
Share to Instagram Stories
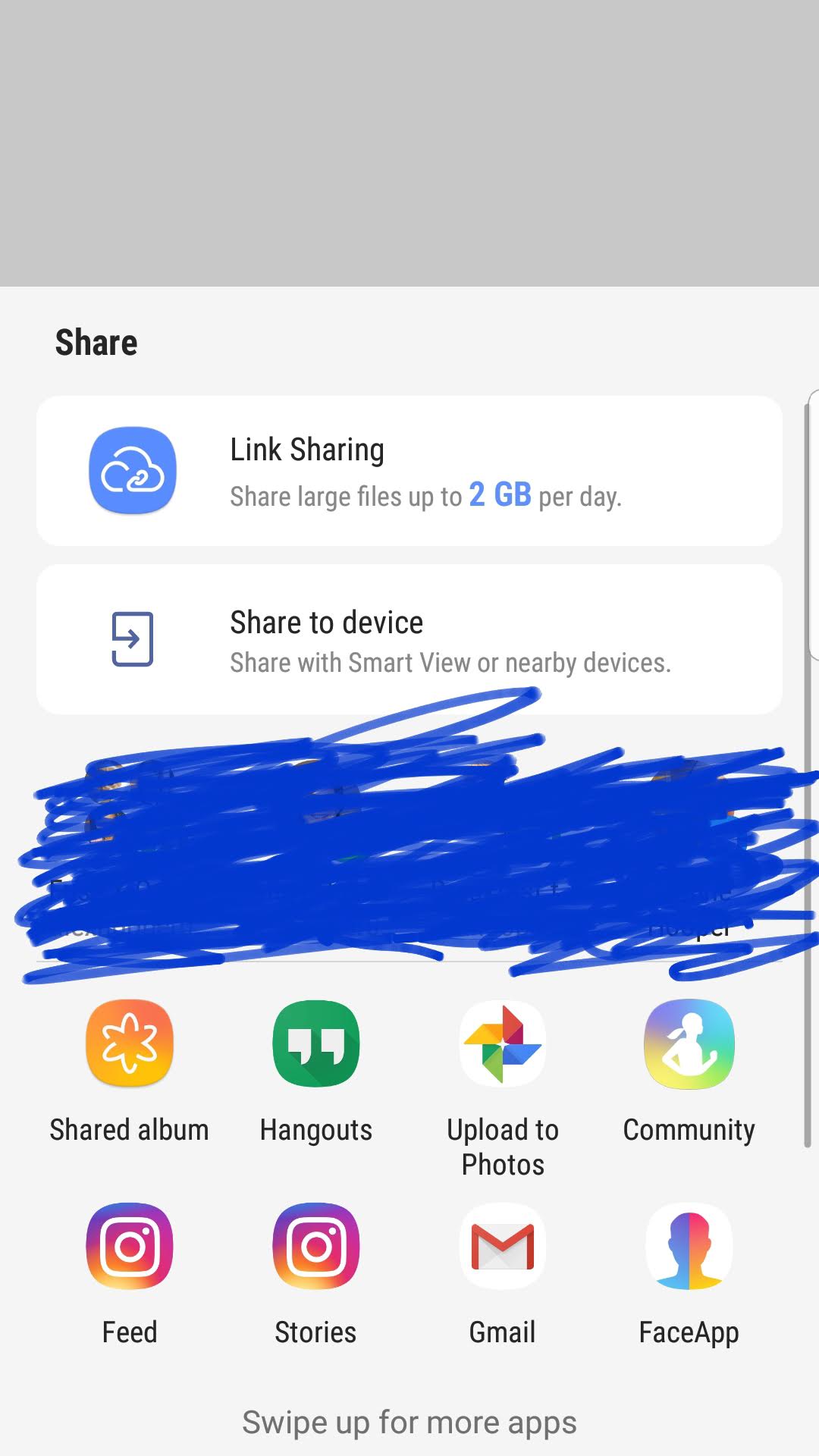point(316,1246)
